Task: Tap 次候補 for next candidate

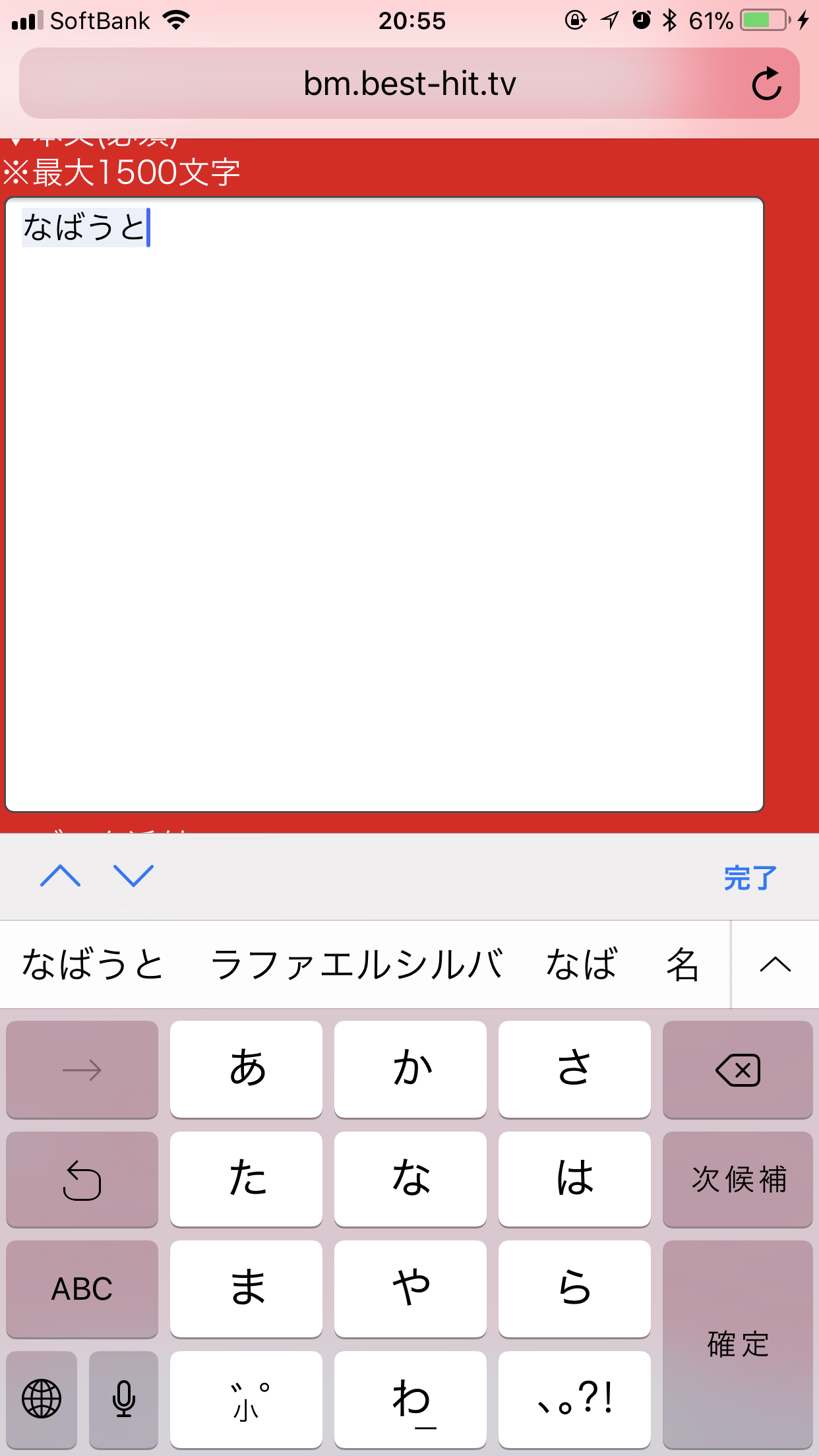Action: point(737,1179)
